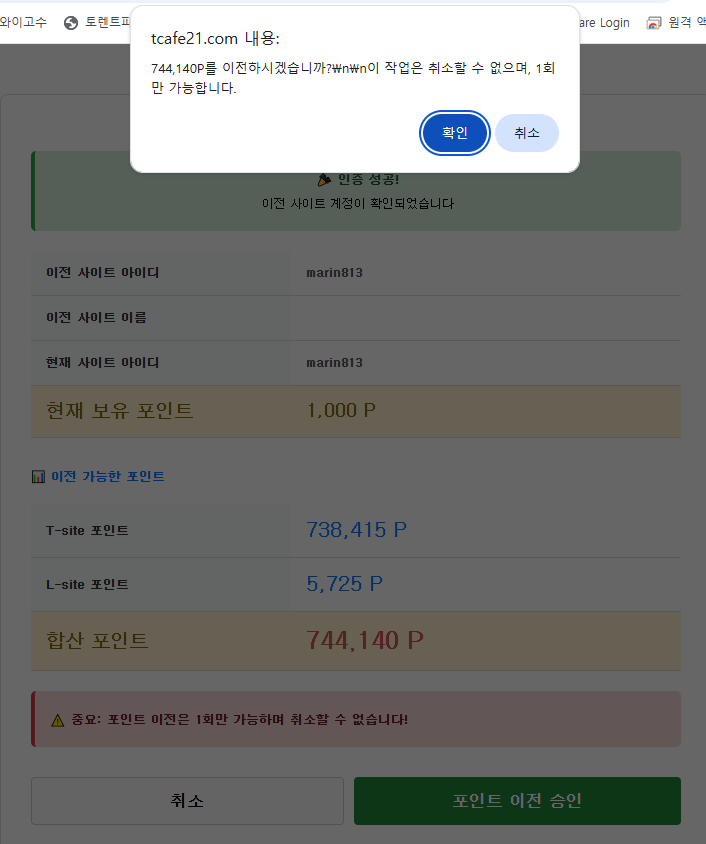This screenshot has width=706, height=844.
Task: Cancel the dialog with its 취소 button
Action: pos(526,133)
